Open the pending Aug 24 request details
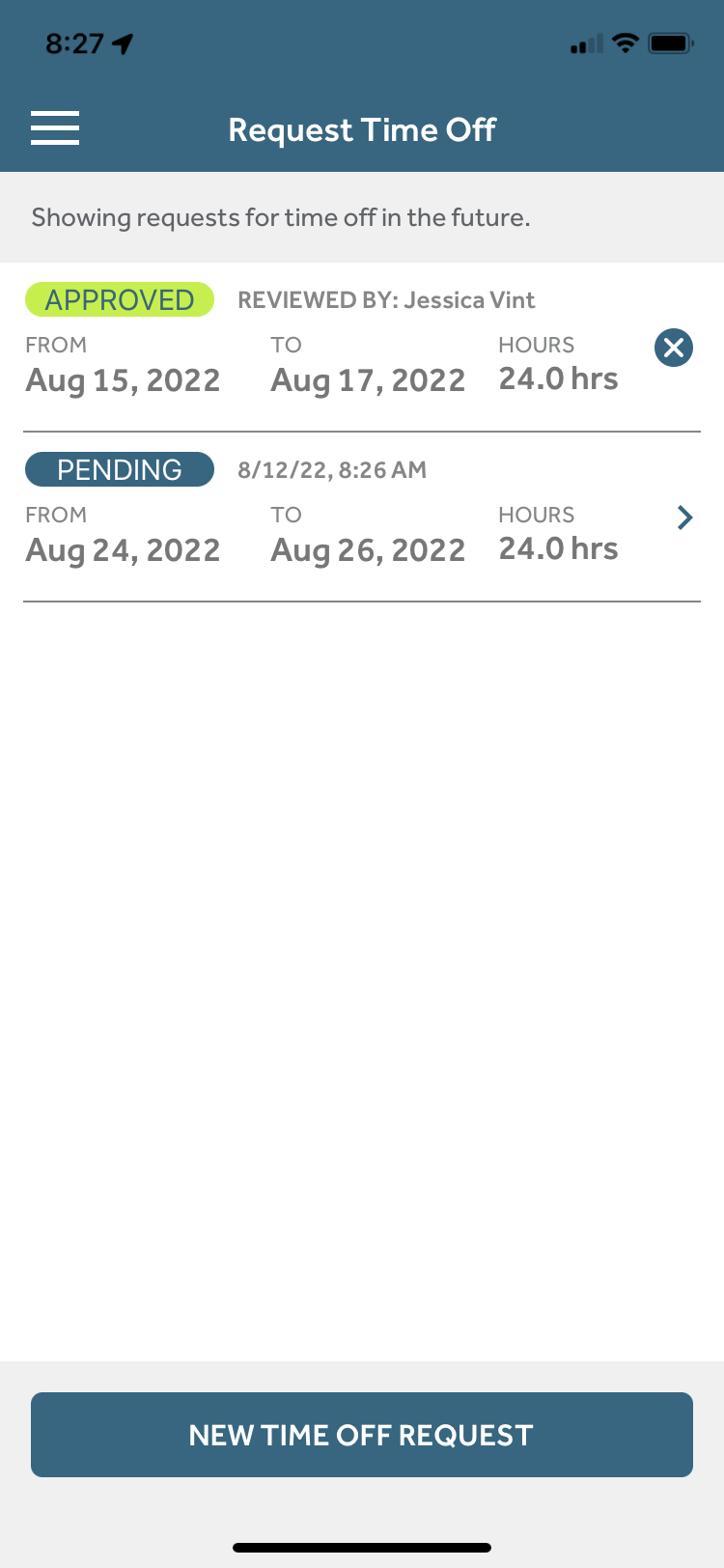724x1568 pixels. coord(684,518)
